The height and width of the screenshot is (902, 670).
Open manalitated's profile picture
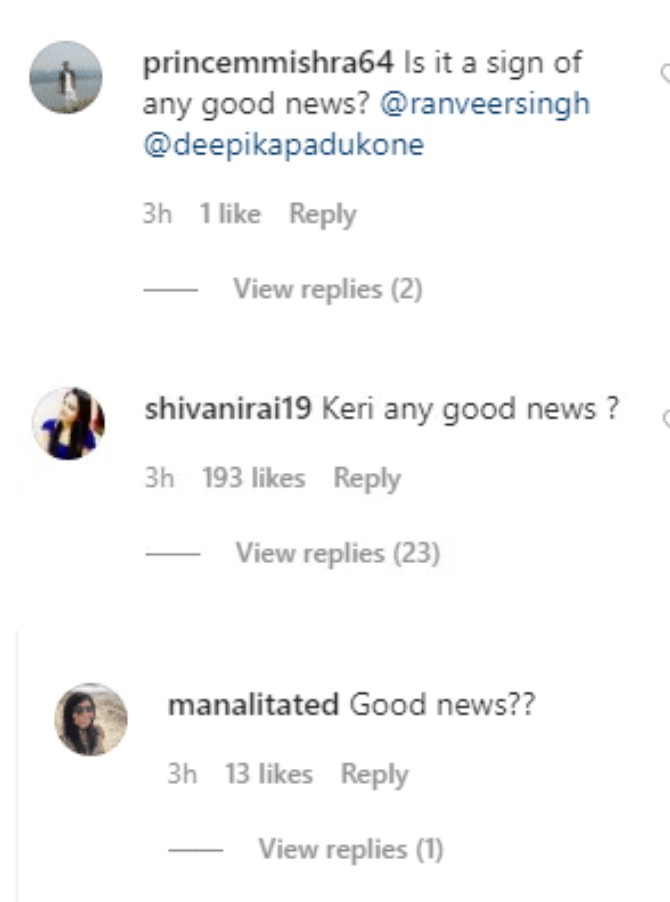tap(91, 719)
